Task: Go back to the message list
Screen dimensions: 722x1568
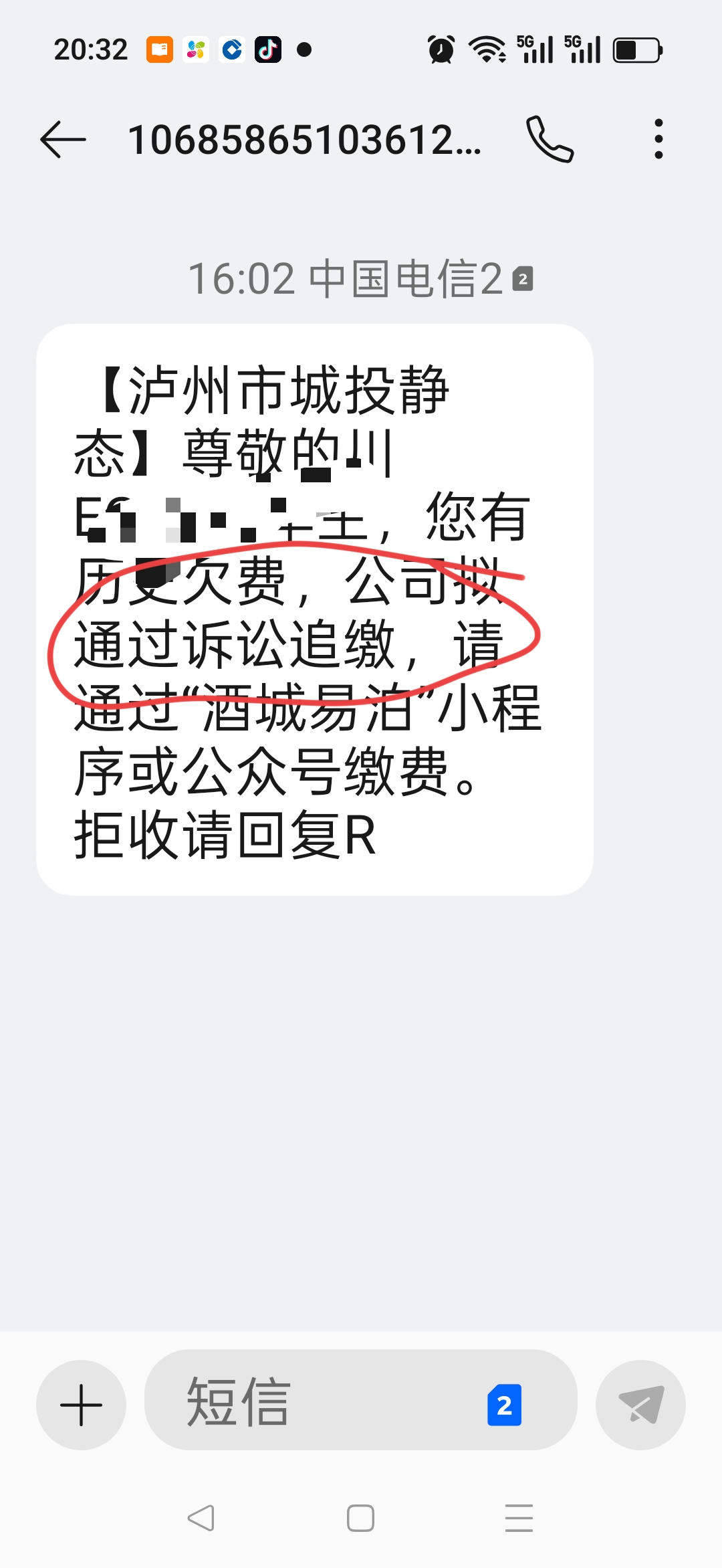Action: [64, 139]
